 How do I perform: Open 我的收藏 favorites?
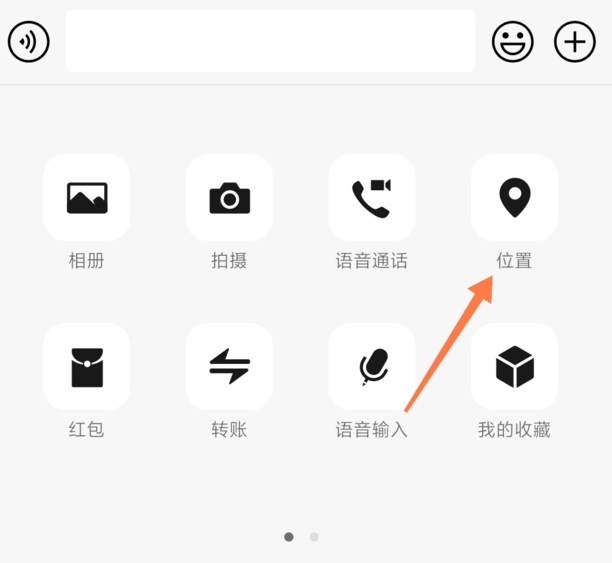click(x=514, y=367)
